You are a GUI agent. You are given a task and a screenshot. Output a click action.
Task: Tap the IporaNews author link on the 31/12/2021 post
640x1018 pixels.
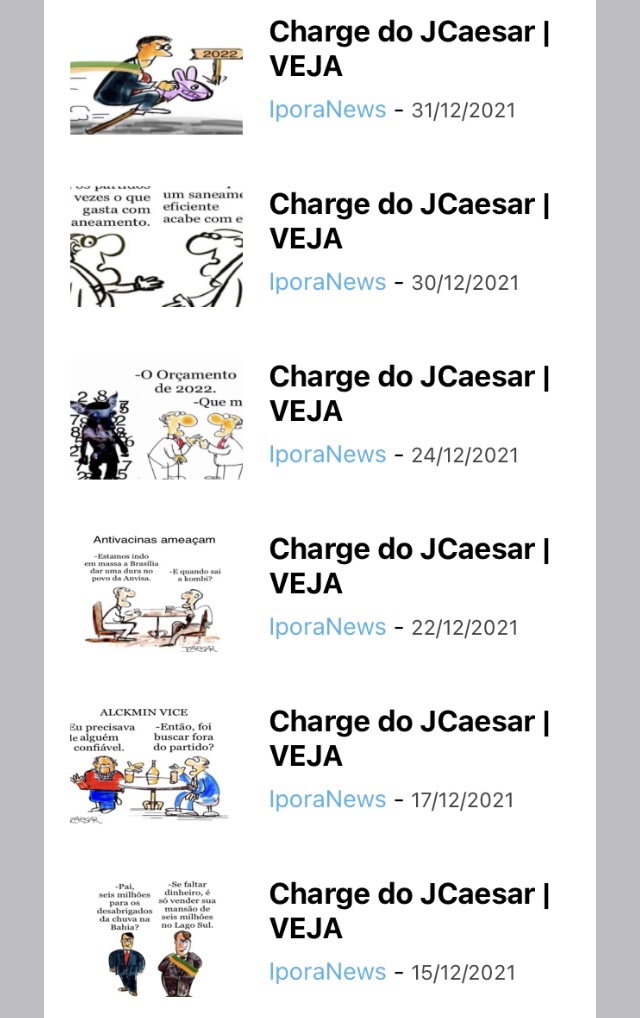click(327, 110)
